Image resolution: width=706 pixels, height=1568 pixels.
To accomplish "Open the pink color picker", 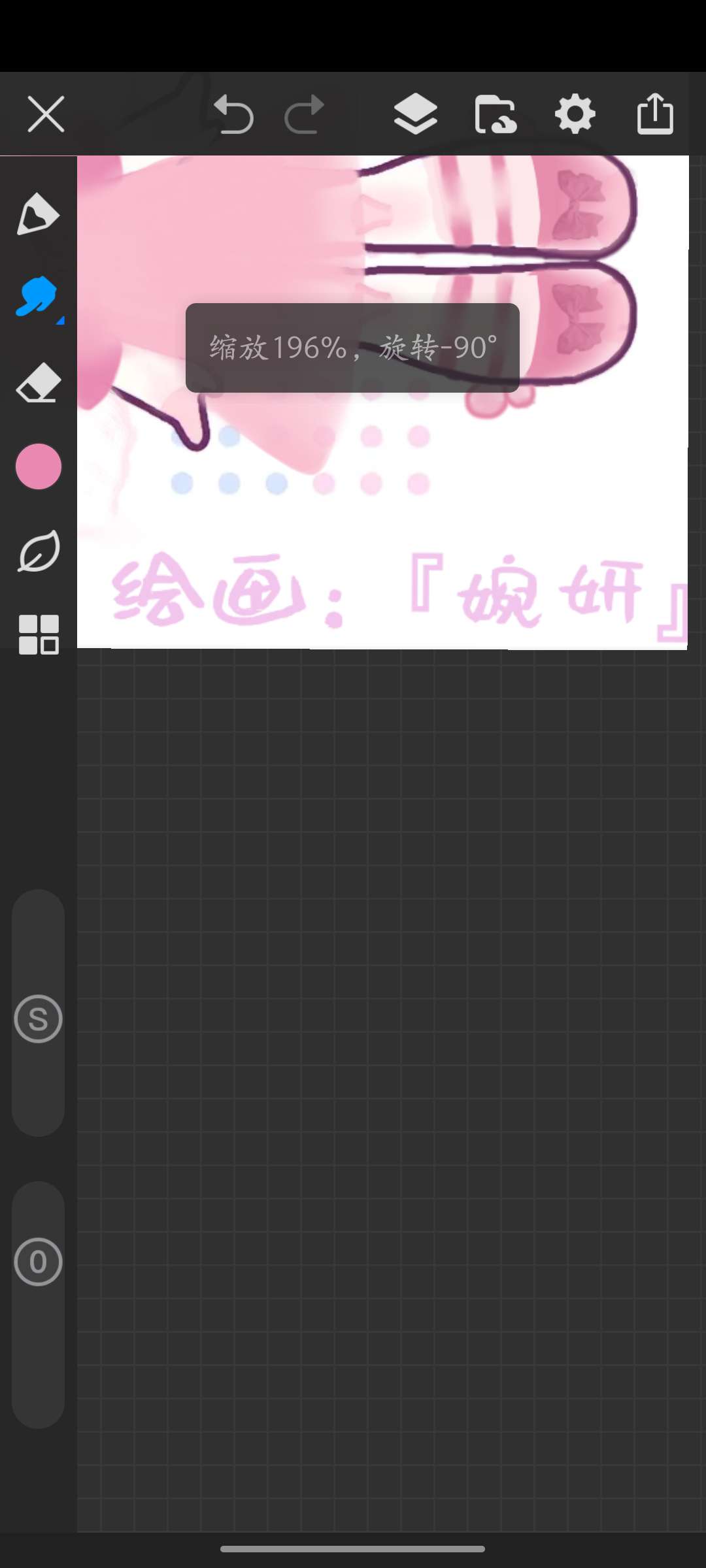I will 38,466.
